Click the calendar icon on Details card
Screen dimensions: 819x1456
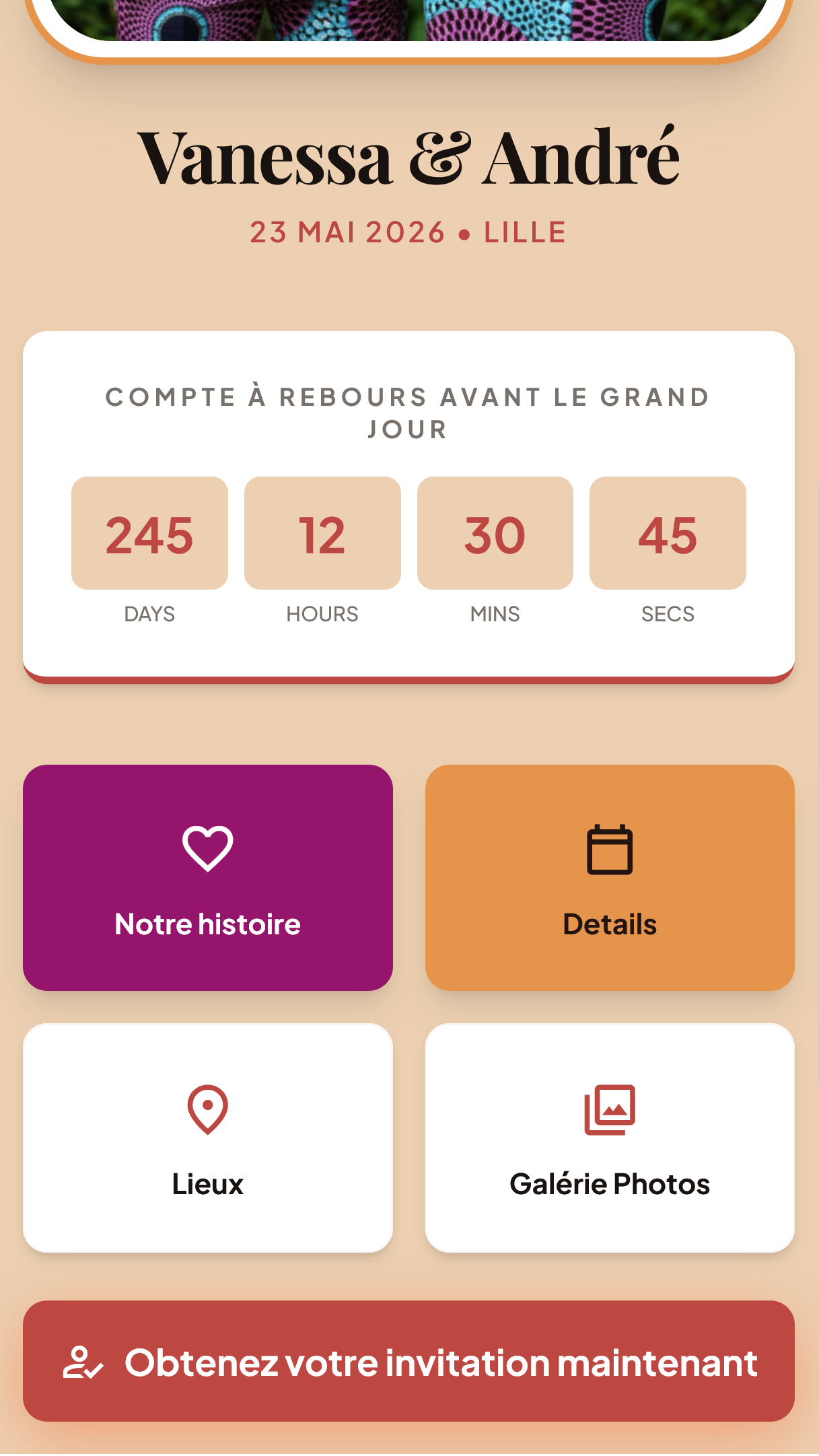(x=609, y=850)
